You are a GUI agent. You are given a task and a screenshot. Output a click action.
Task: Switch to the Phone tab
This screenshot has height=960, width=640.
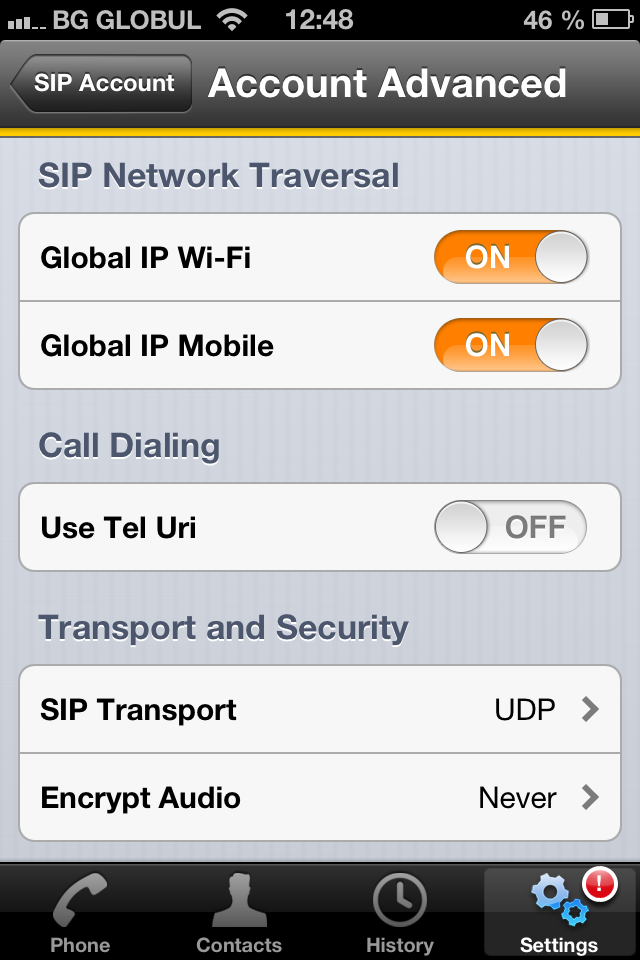point(80,912)
